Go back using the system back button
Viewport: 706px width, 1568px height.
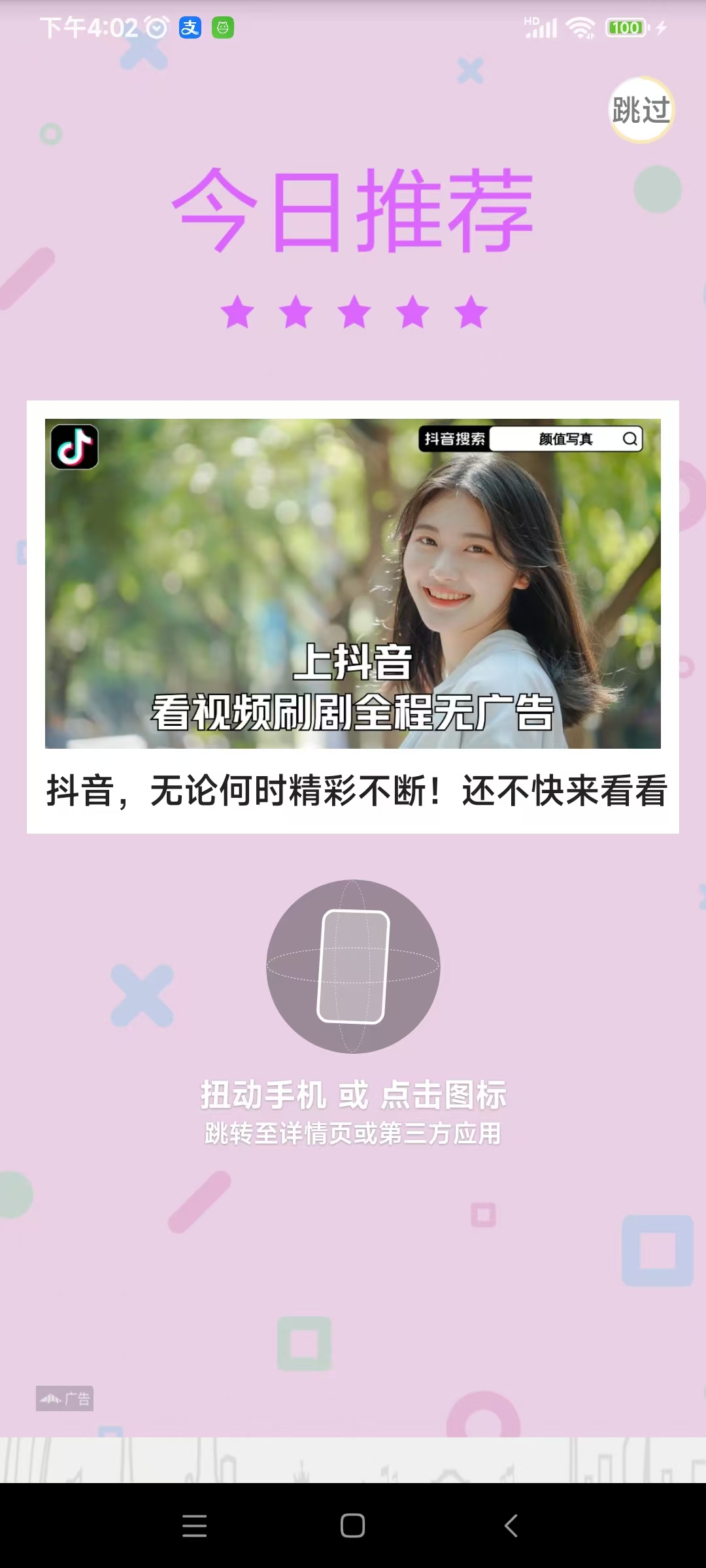click(511, 1526)
